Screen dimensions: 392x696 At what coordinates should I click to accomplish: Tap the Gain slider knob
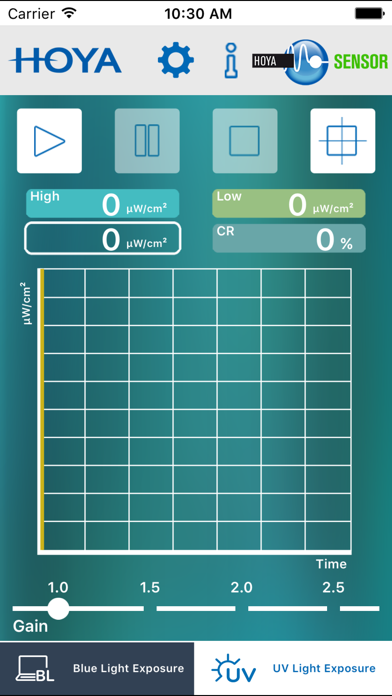(x=59, y=608)
